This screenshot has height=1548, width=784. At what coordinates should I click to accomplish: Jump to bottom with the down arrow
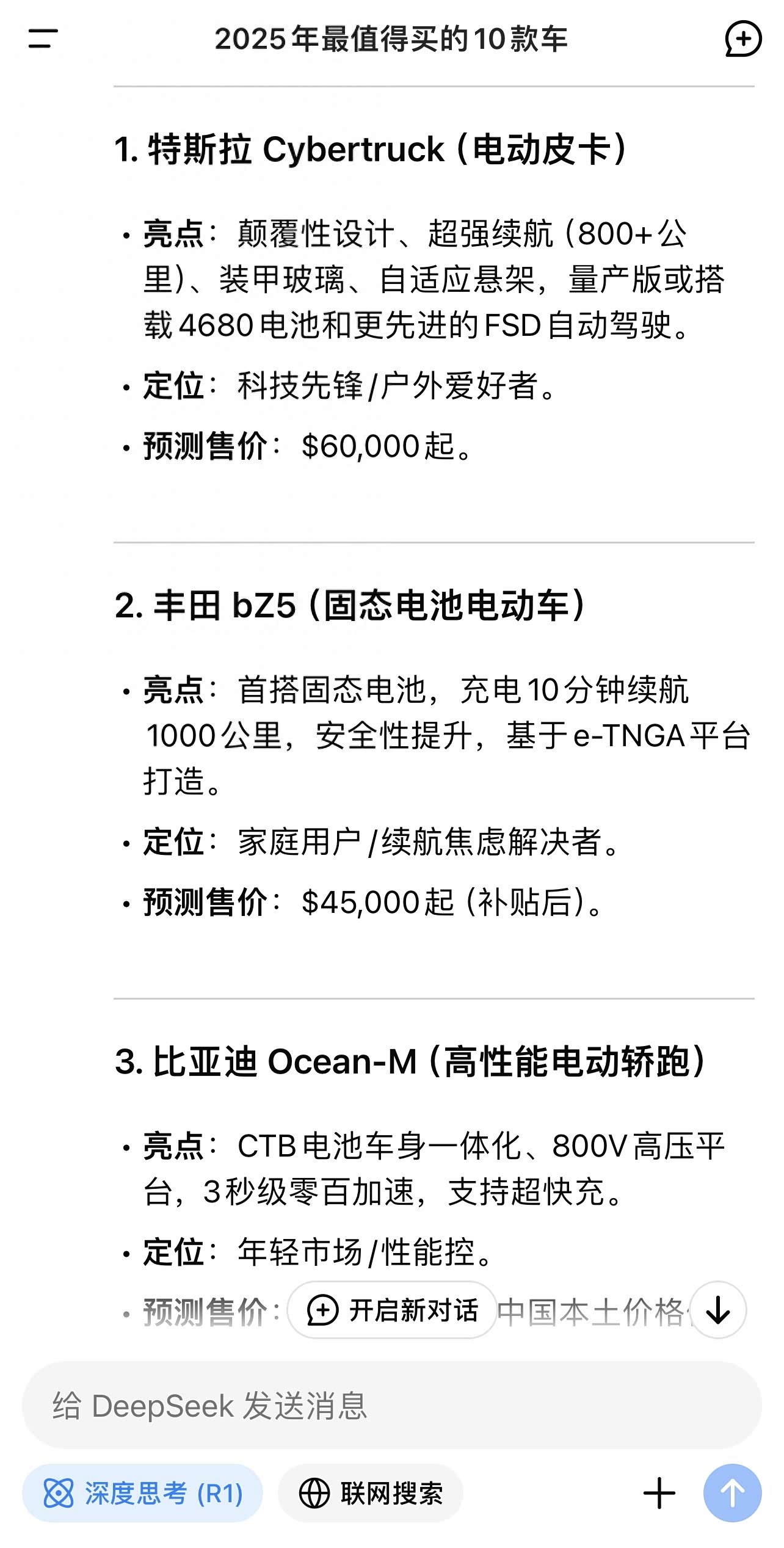718,1310
